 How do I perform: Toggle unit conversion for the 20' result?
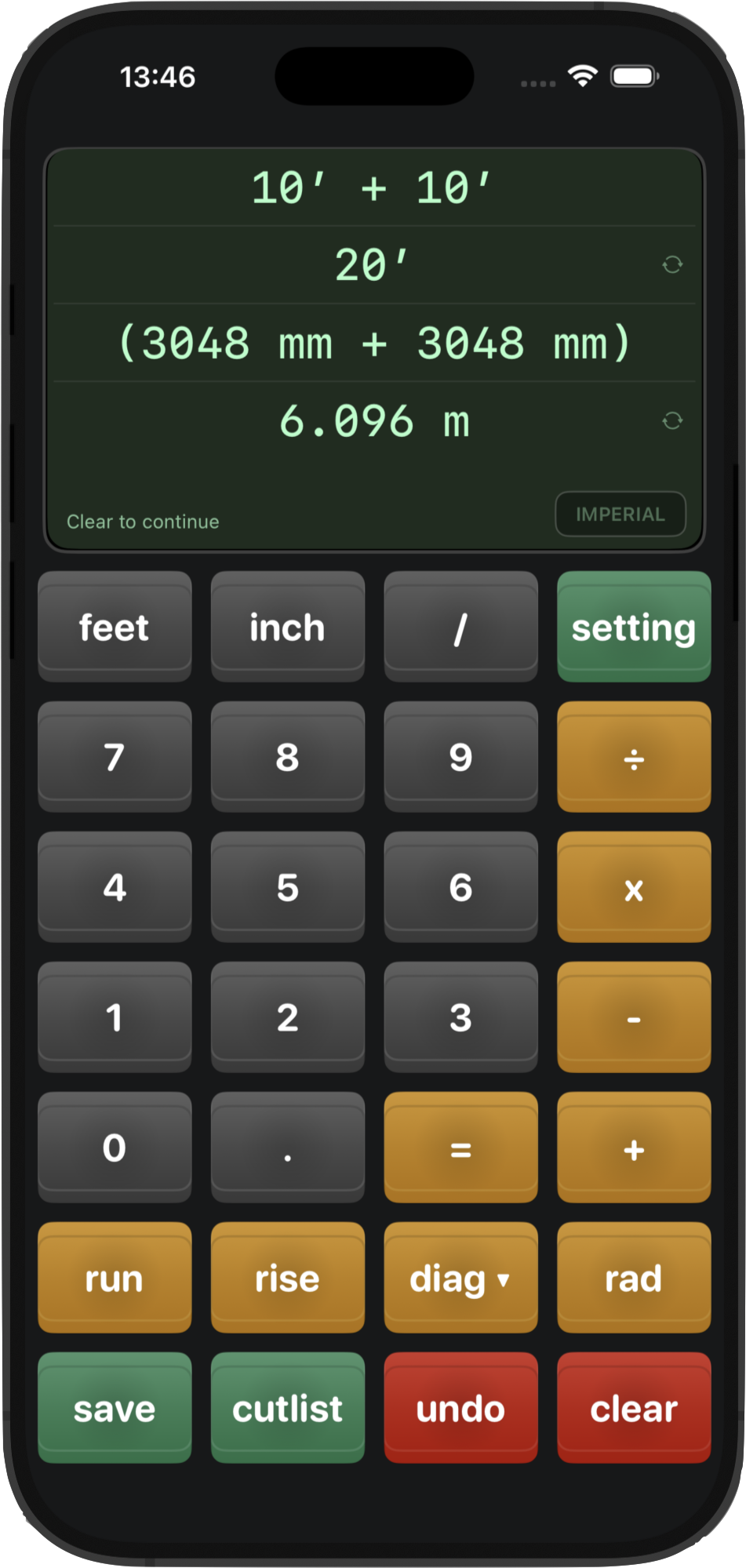pyautogui.click(x=671, y=266)
